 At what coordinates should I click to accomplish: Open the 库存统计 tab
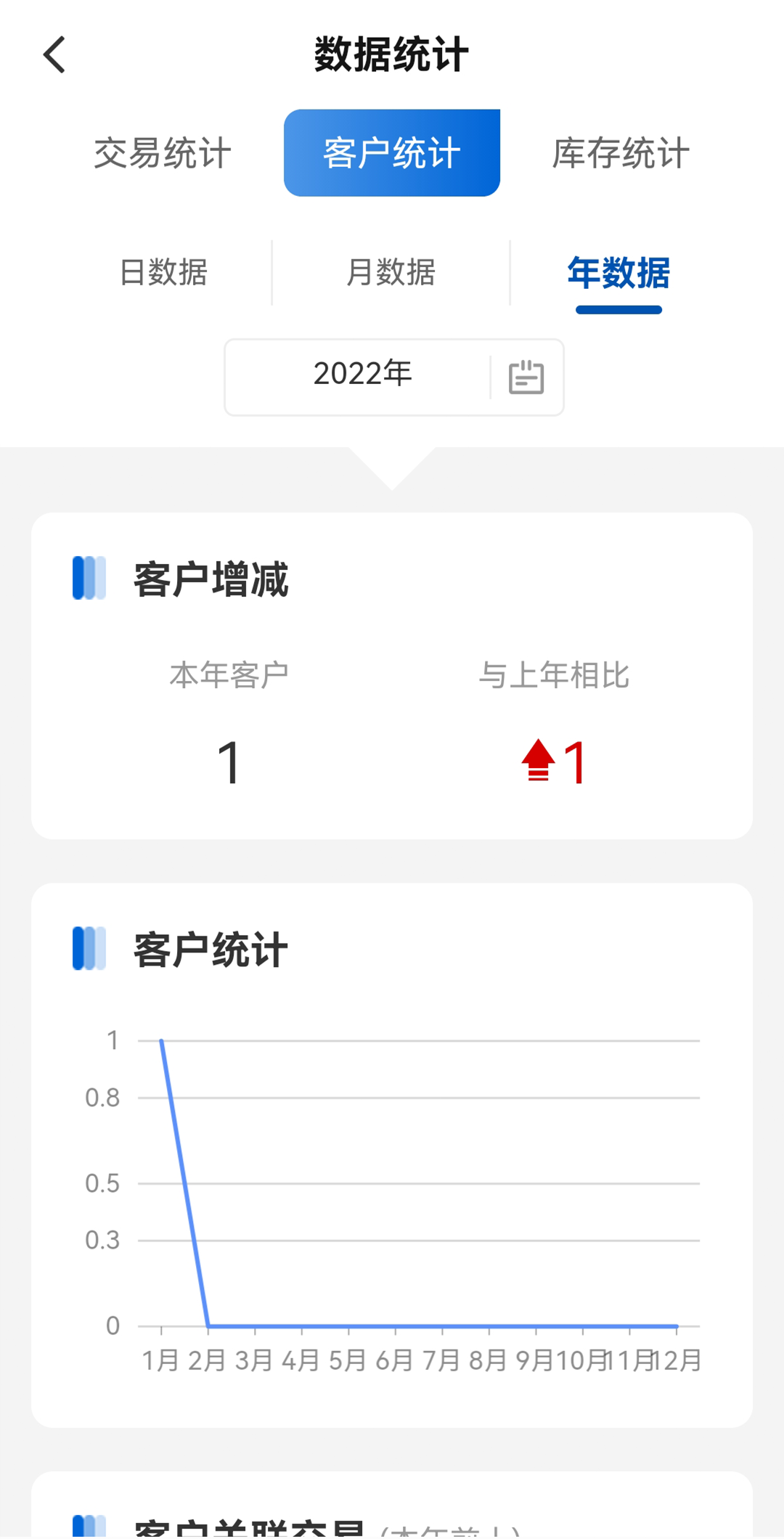620,153
